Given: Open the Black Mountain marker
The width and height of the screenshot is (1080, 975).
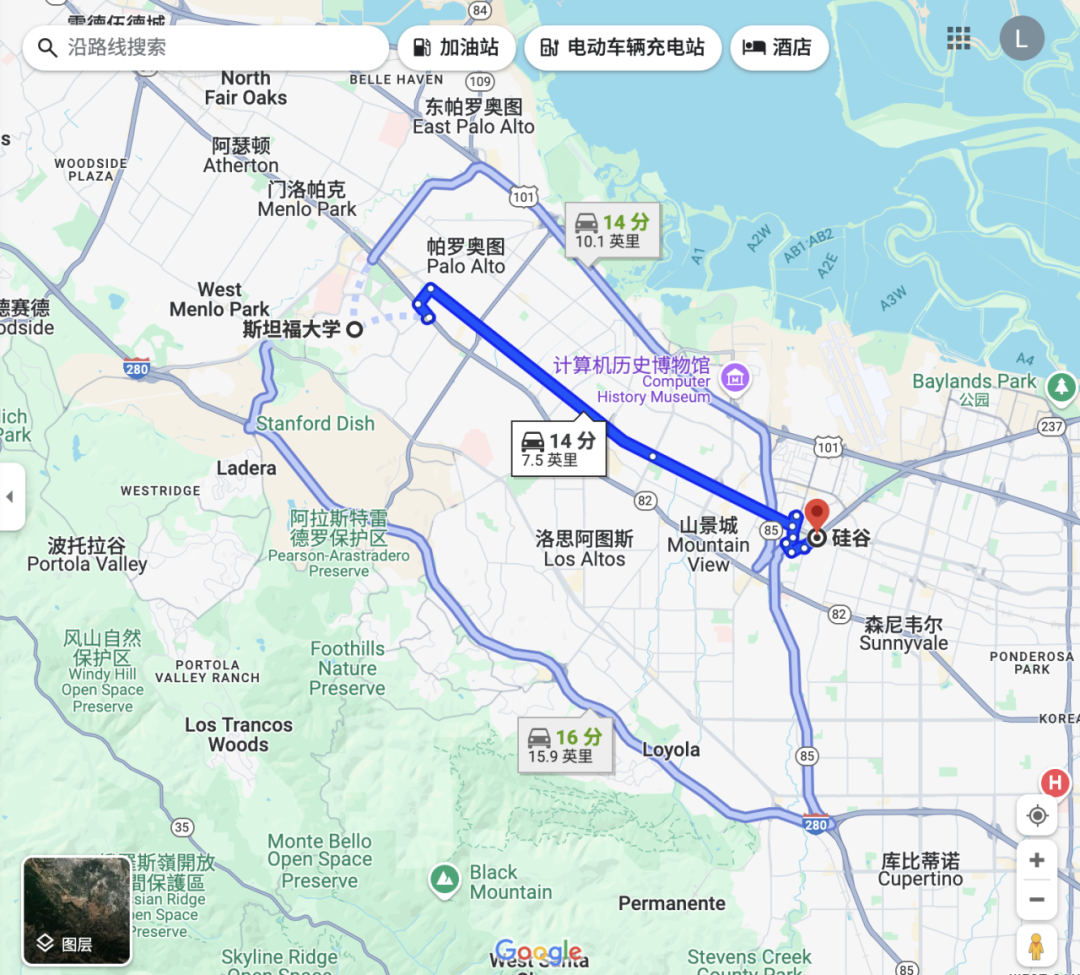Looking at the screenshot, I should 444,880.
